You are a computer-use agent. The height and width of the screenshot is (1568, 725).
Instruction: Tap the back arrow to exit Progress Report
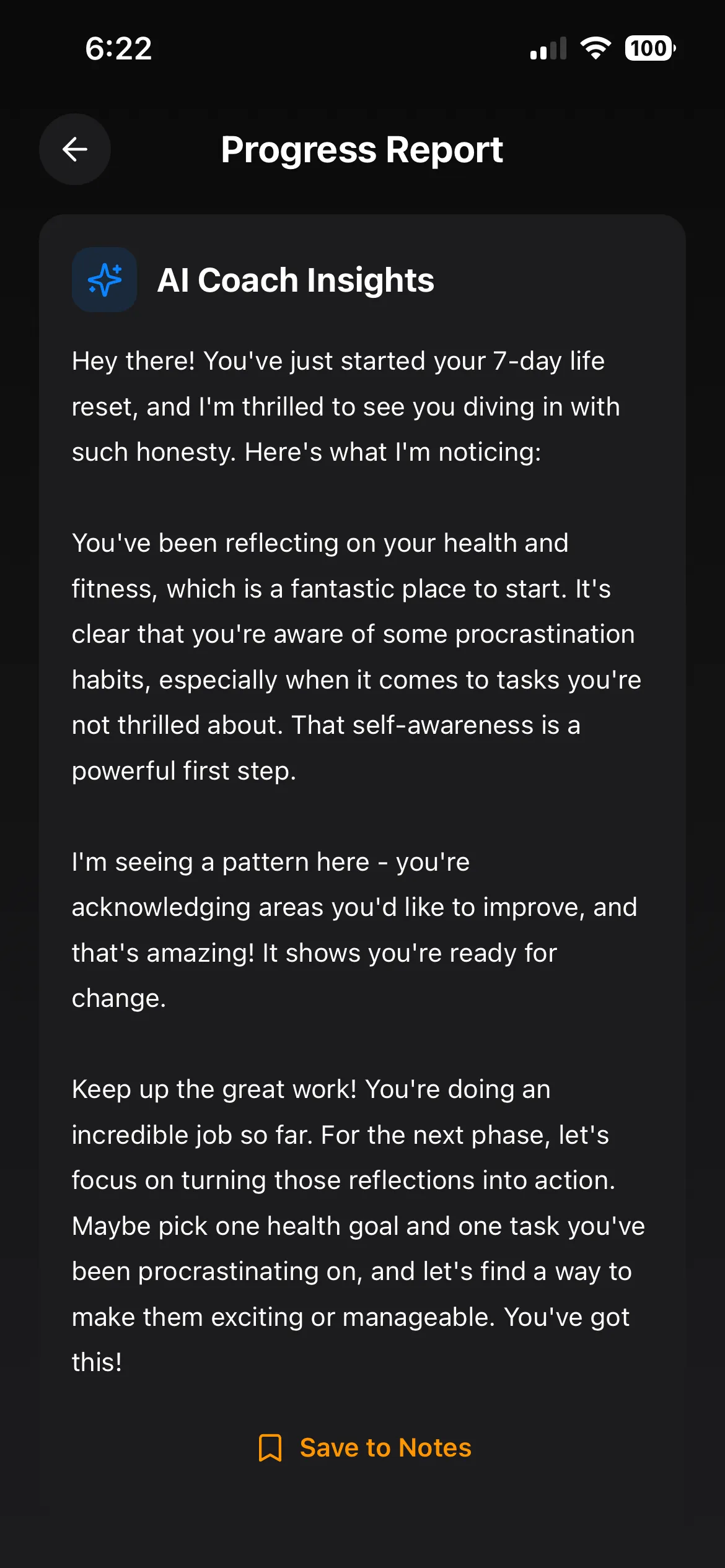click(x=74, y=149)
